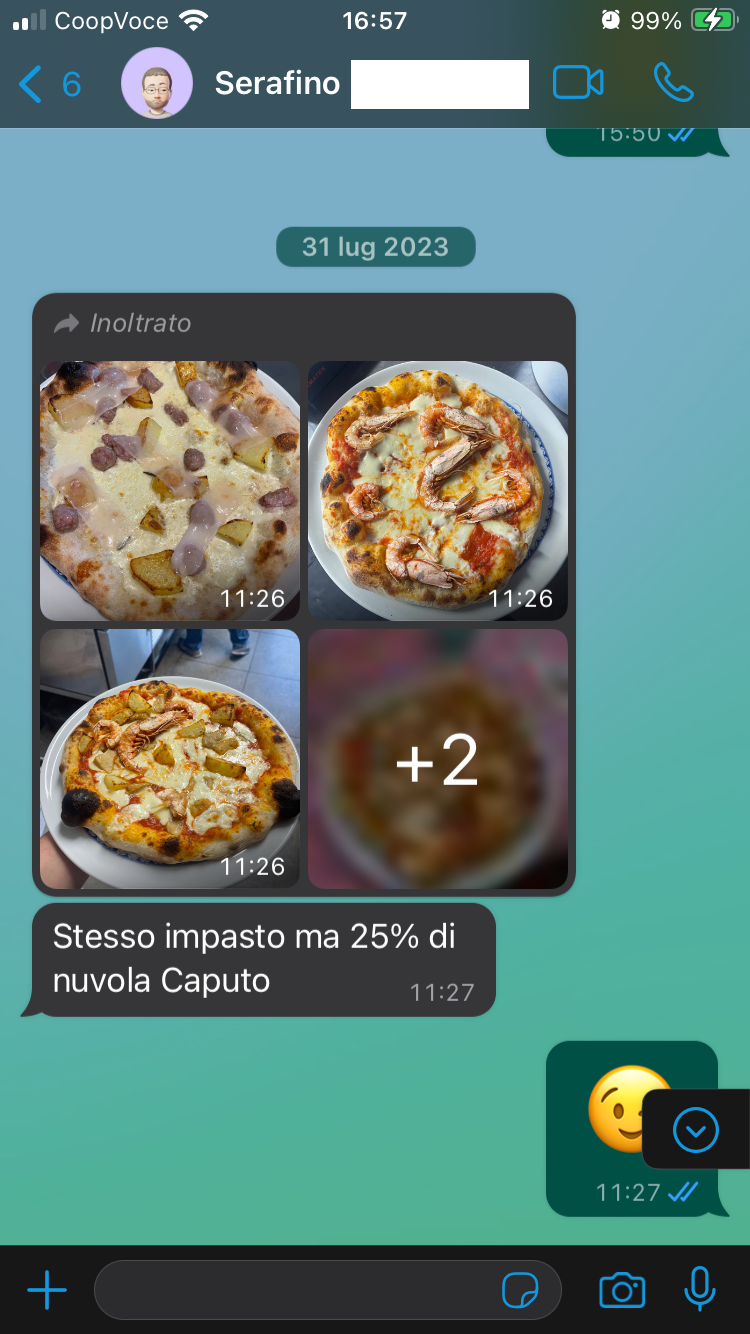Open the attachment plus menu
Image resolution: width=750 pixels, height=1334 pixels.
pyautogui.click(x=47, y=1290)
